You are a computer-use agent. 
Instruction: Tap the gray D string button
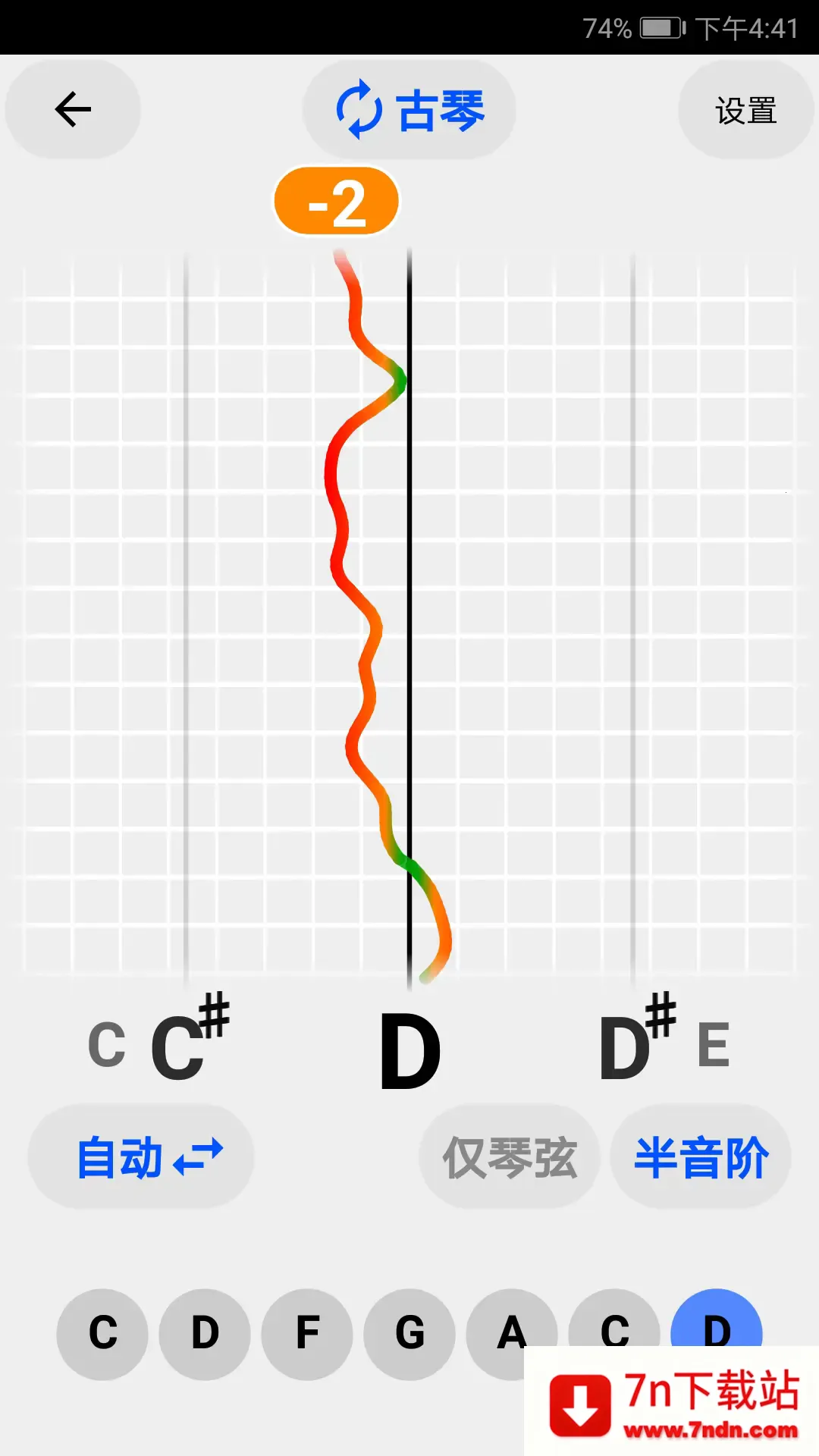click(x=205, y=1334)
